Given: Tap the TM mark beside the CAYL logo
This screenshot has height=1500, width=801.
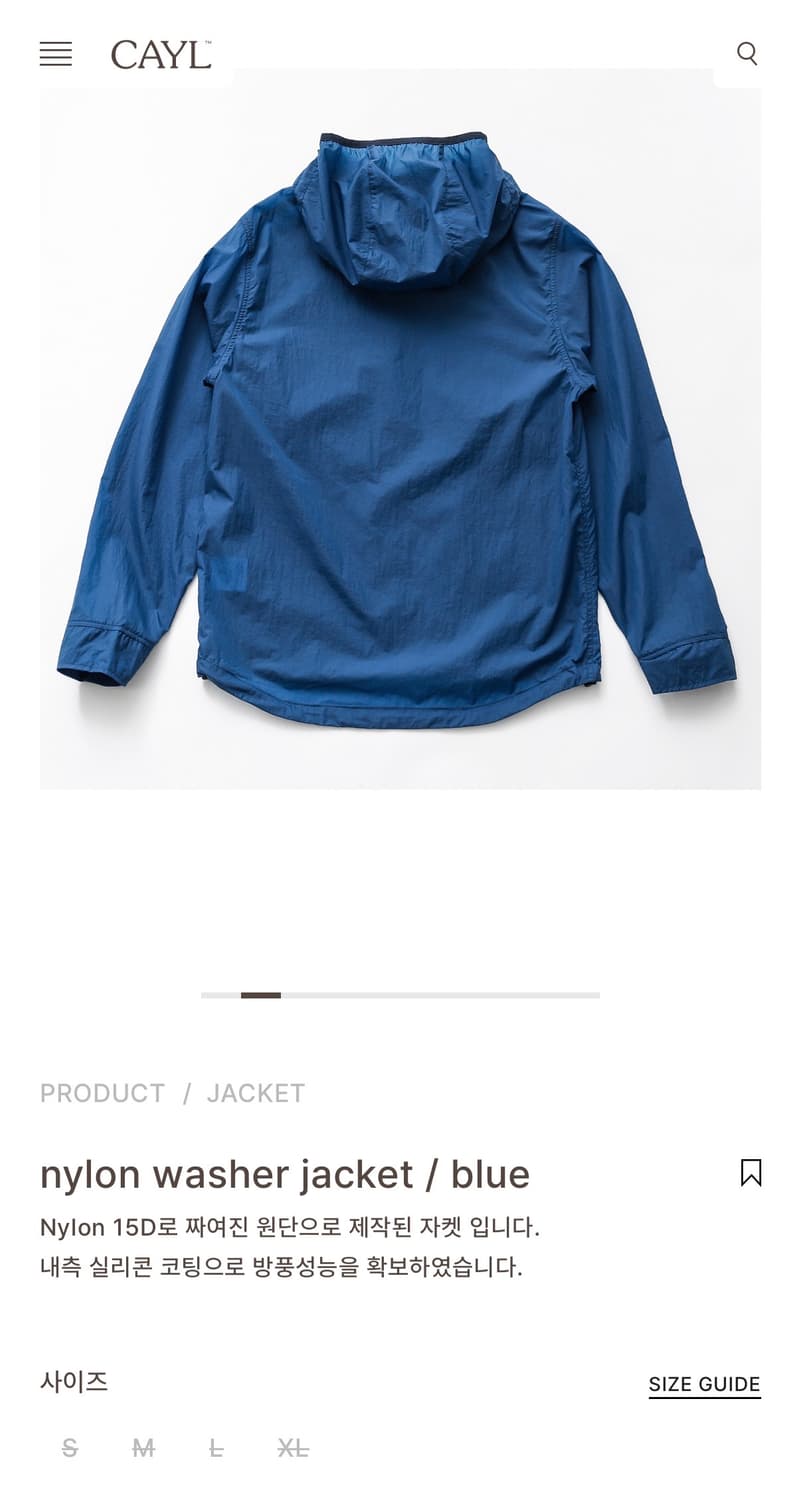Looking at the screenshot, I should [208, 42].
